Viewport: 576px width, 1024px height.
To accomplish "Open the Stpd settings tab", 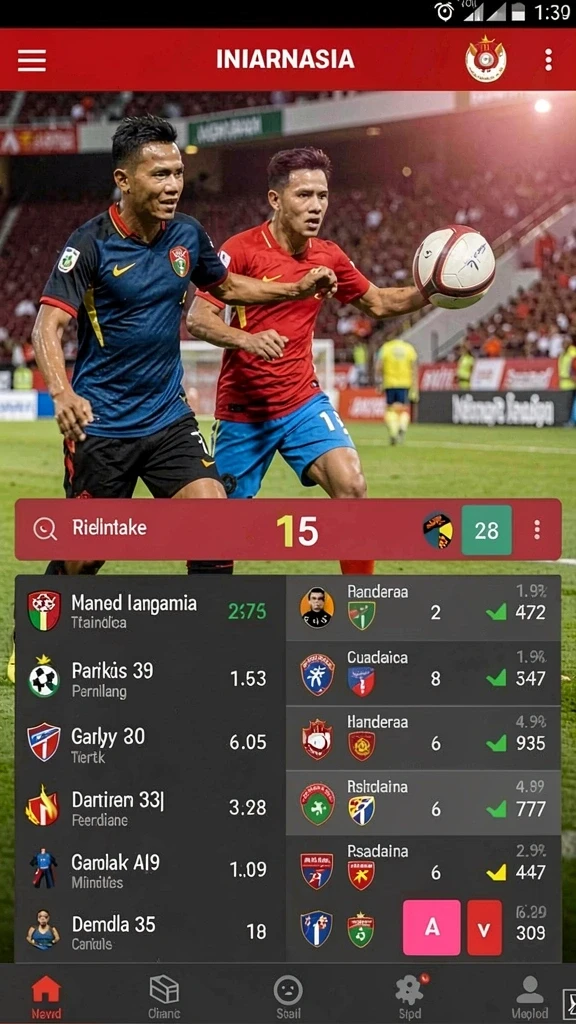I will (x=409, y=996).
